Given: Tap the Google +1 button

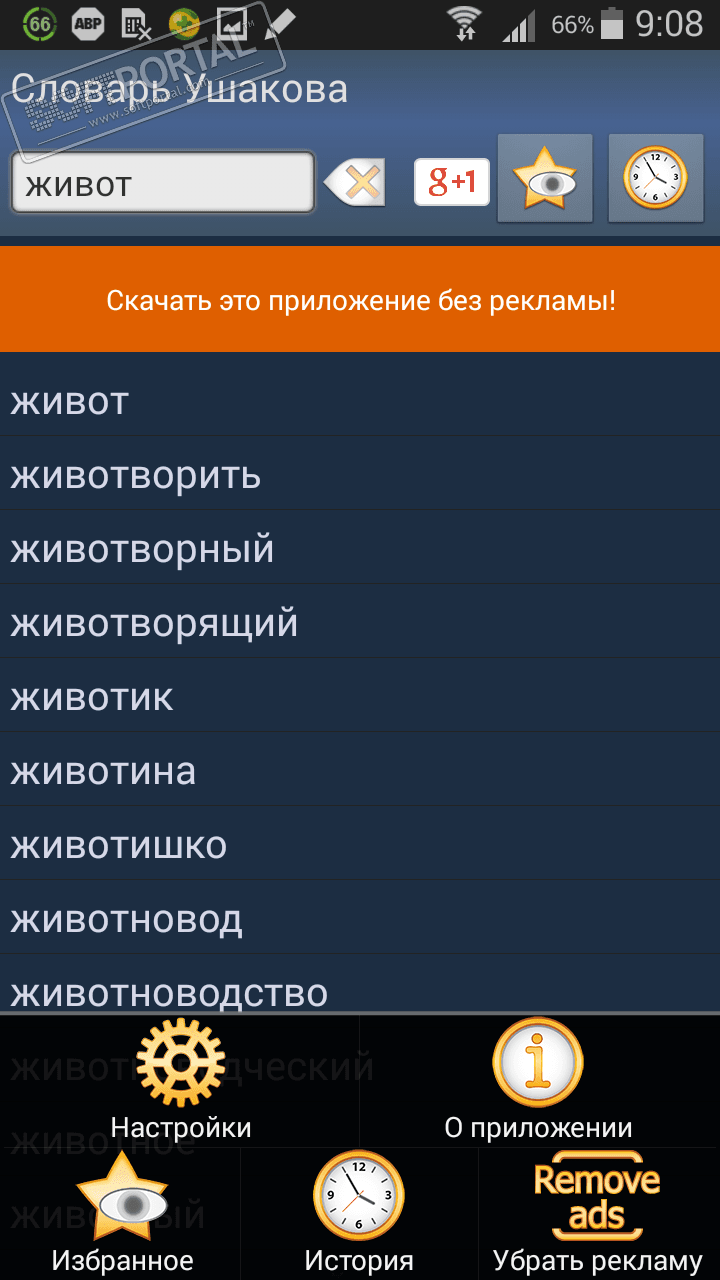Looking at the screenshot, I should point(452,182).
